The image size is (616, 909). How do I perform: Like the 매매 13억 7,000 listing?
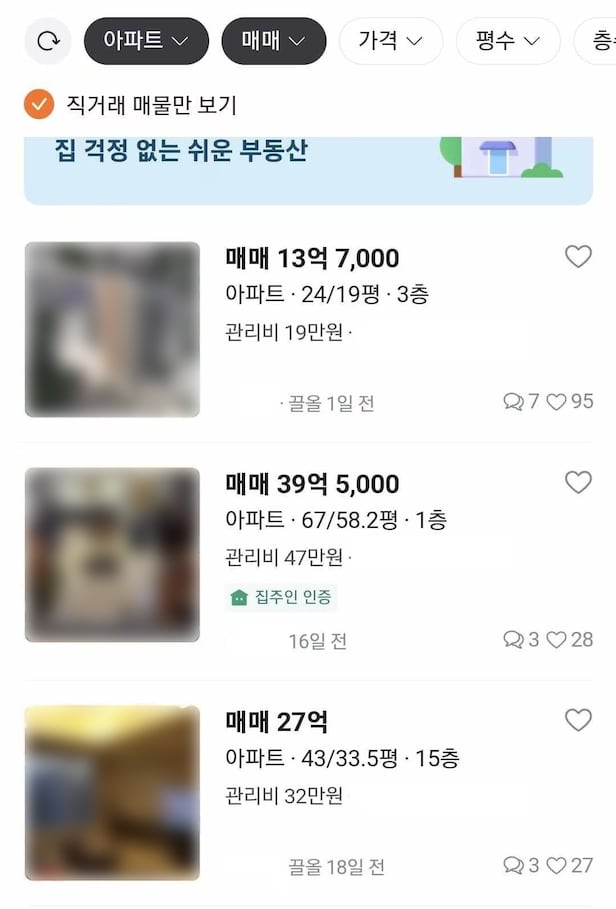(x=578, y=257)
